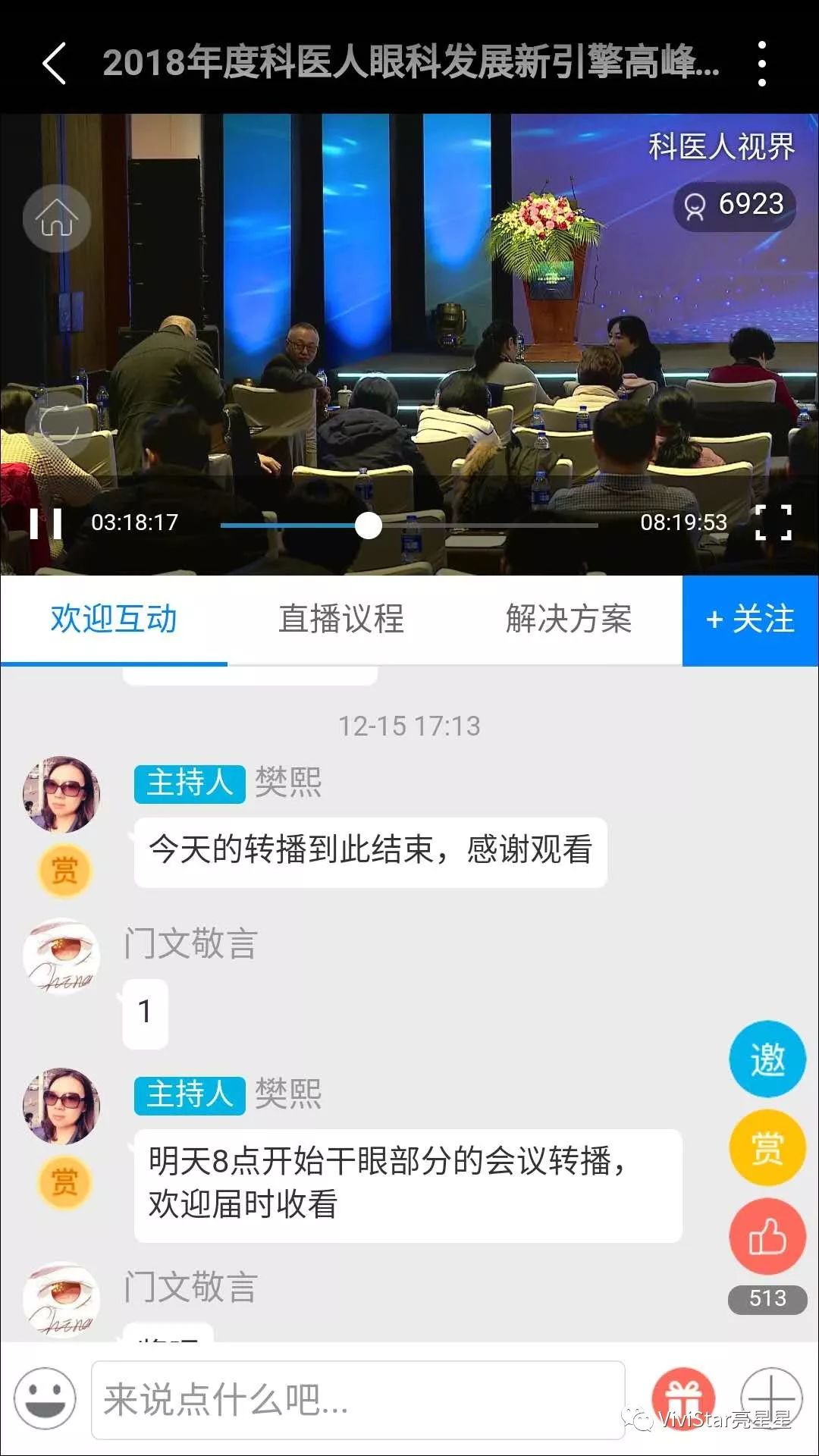Viewport: 819px width, 1456px height.
Task: Open the plus menu for more options
Action: click(771, 1398)
